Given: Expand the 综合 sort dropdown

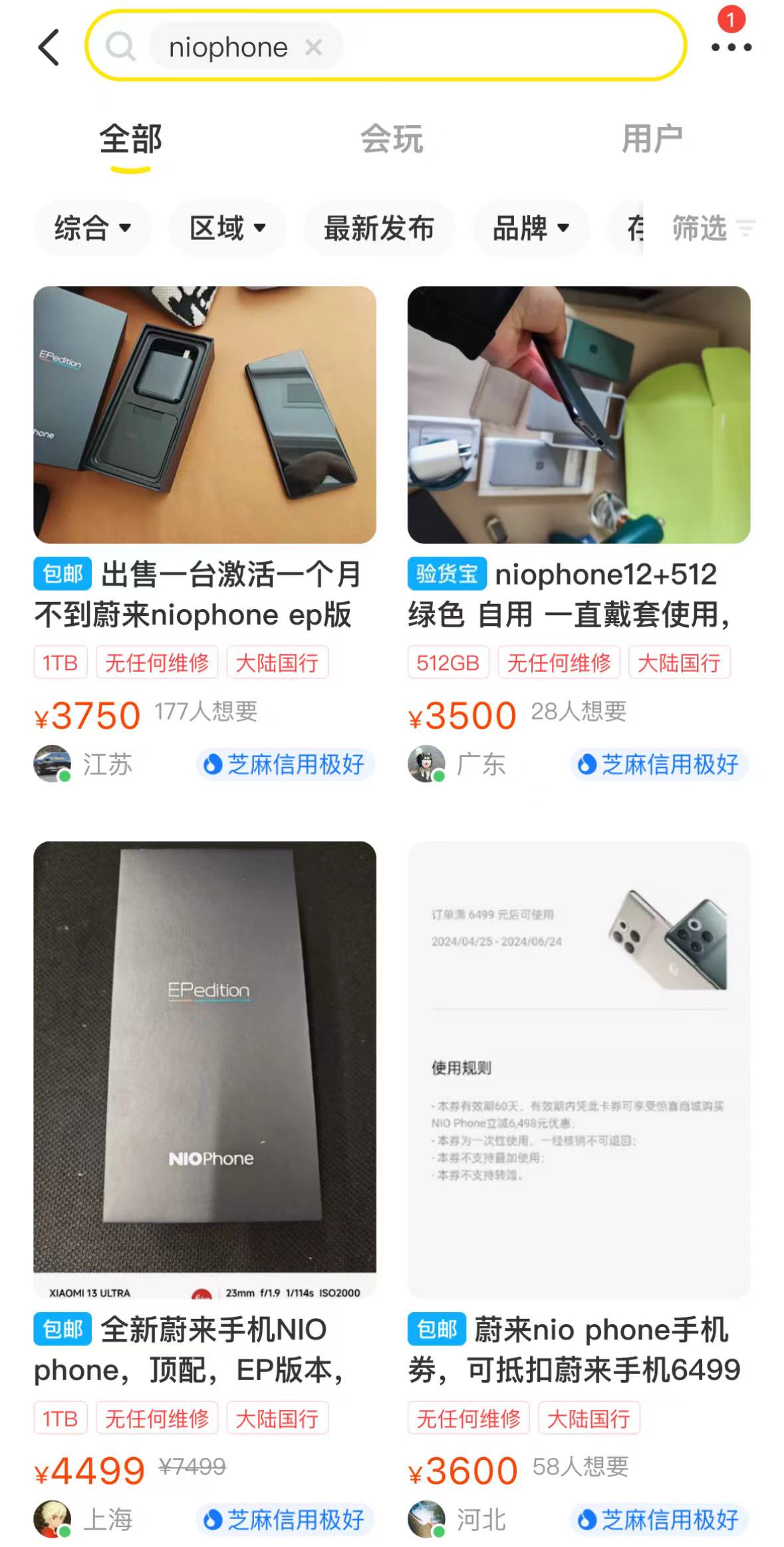Looking at the screenshot, I should pos(92,228).
